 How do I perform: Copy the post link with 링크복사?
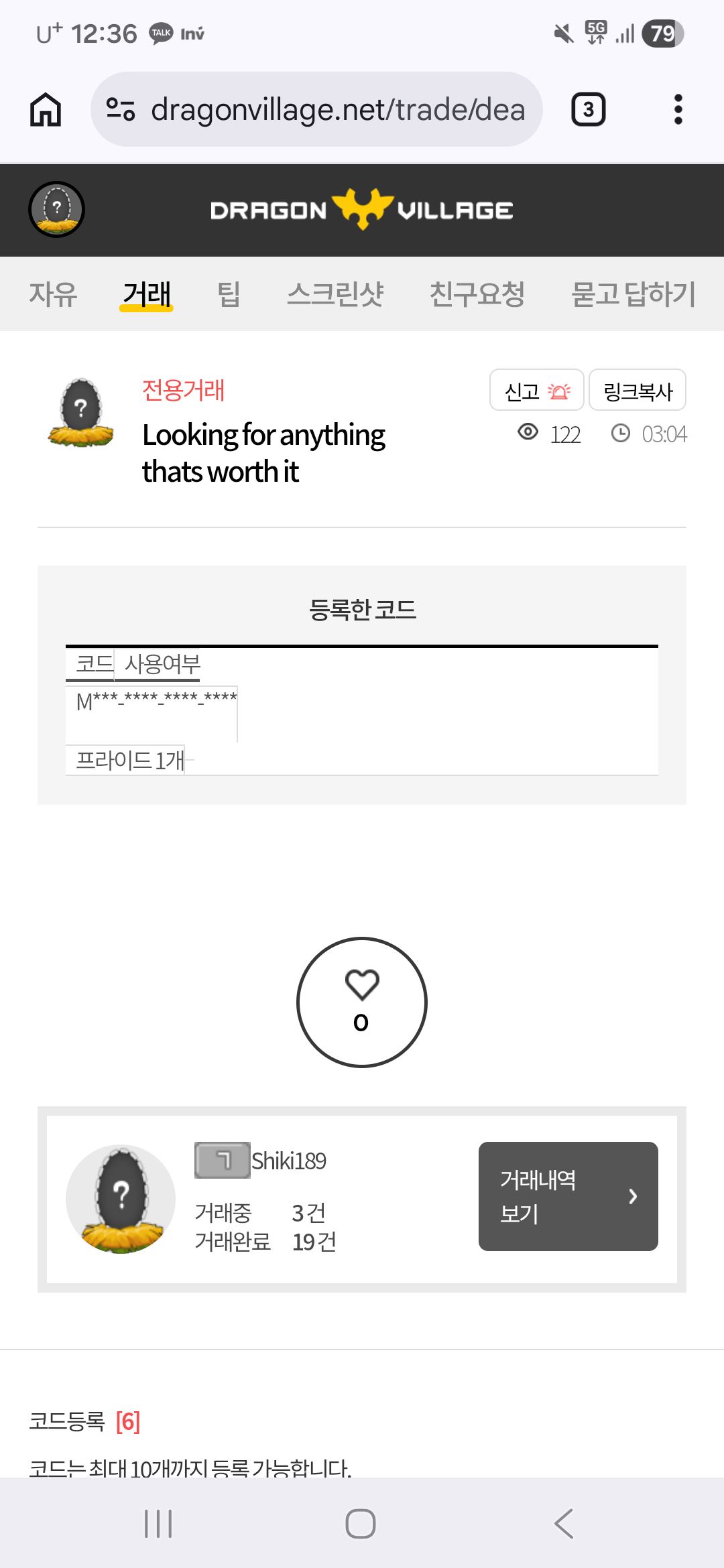pos(638,390)
